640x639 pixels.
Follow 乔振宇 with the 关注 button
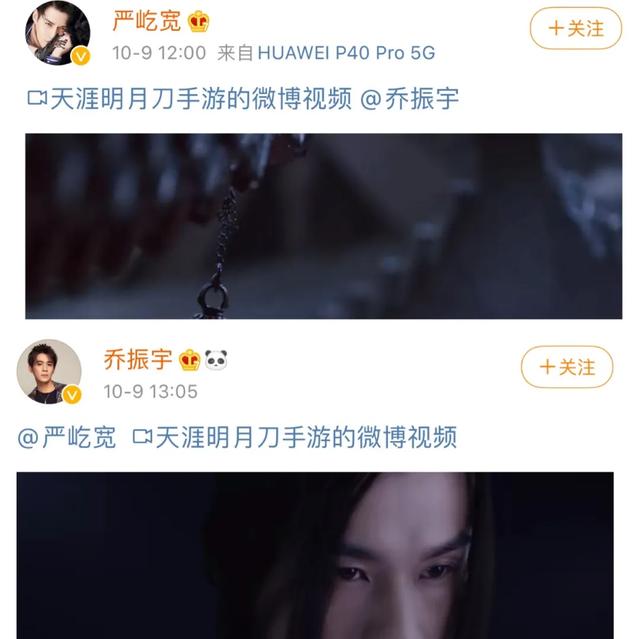click(x=567, y=367)
